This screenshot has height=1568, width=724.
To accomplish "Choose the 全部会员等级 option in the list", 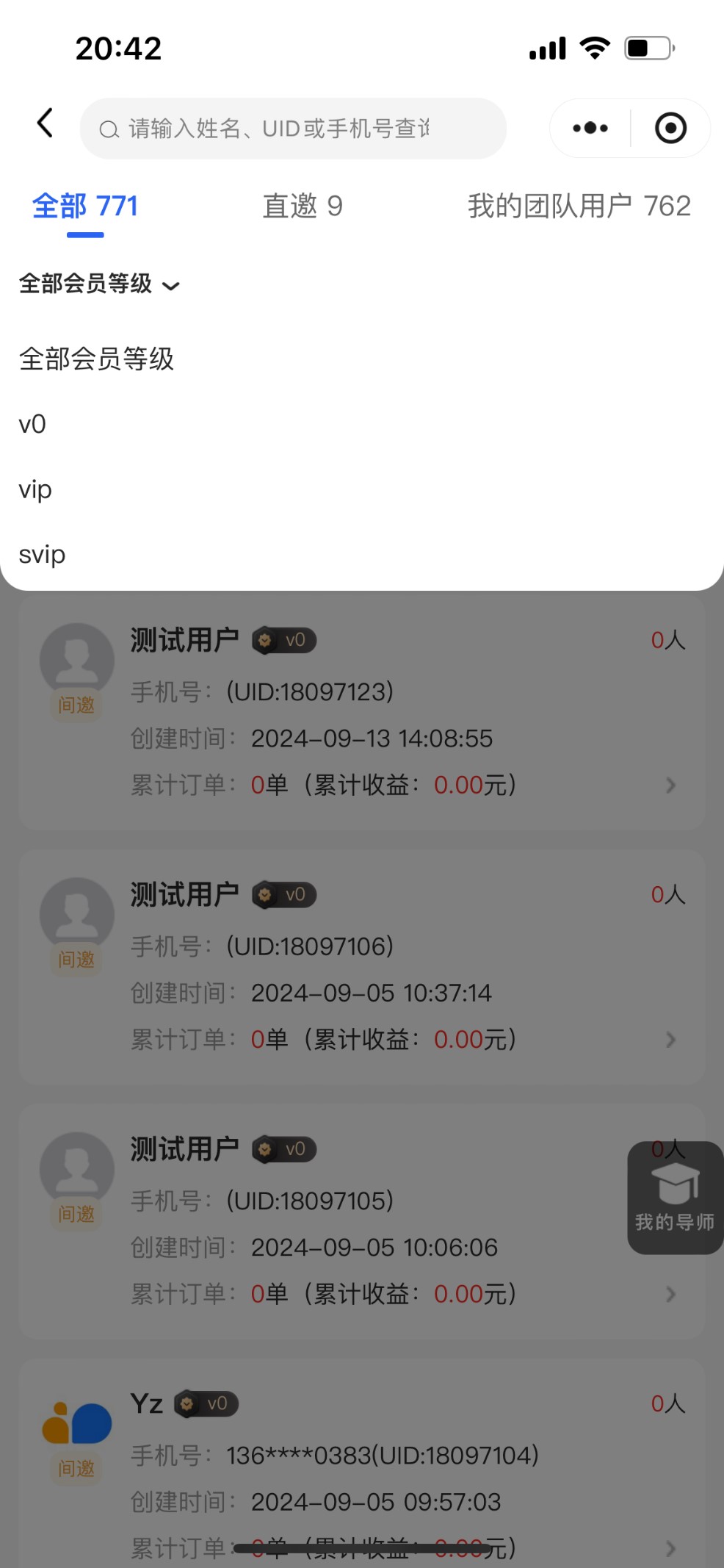I will [x=96, y=359].
